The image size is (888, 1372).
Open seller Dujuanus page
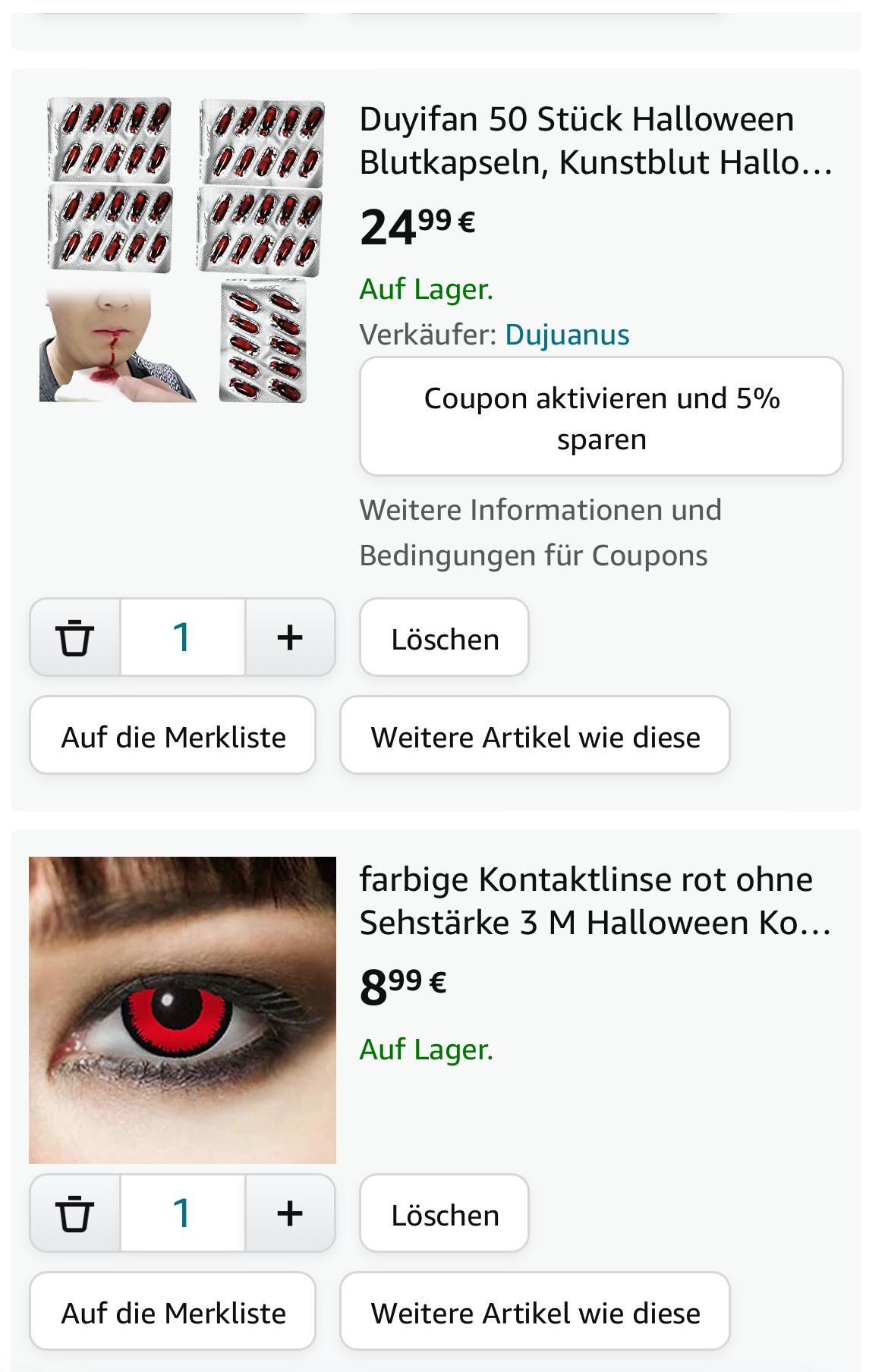[567, 335]
